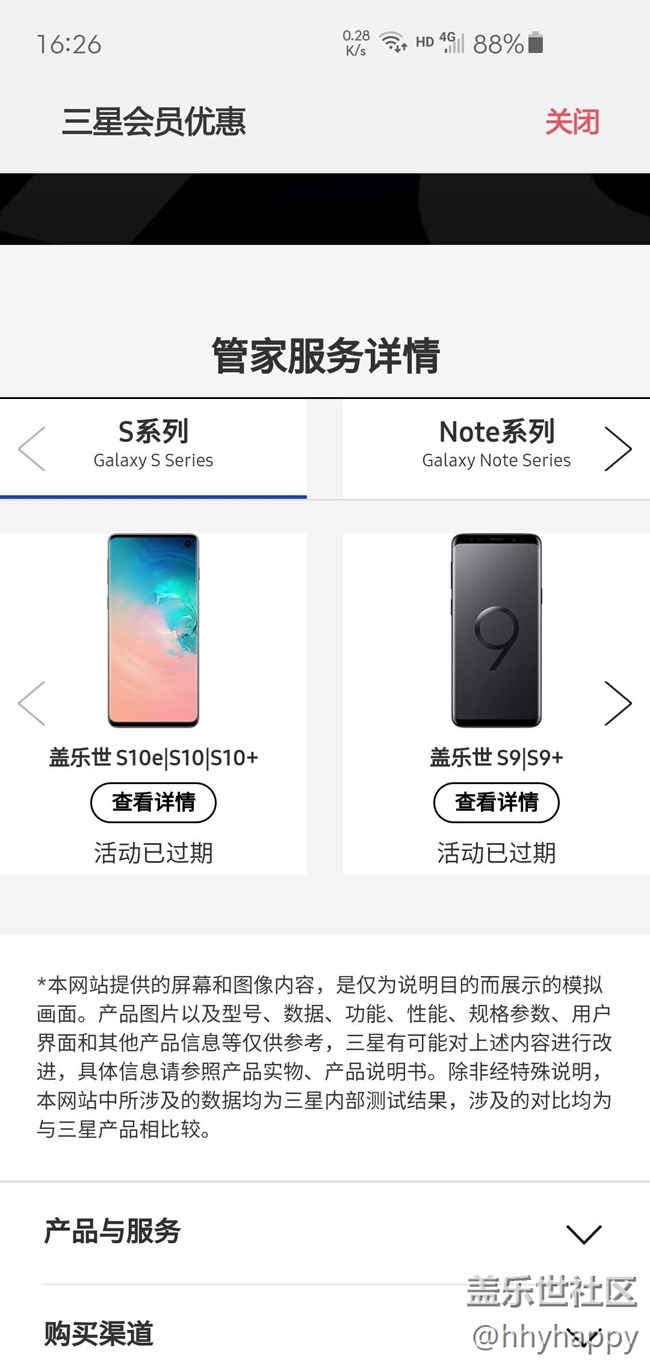View details for 盖乐世 S9|S9+

(496, 802)
